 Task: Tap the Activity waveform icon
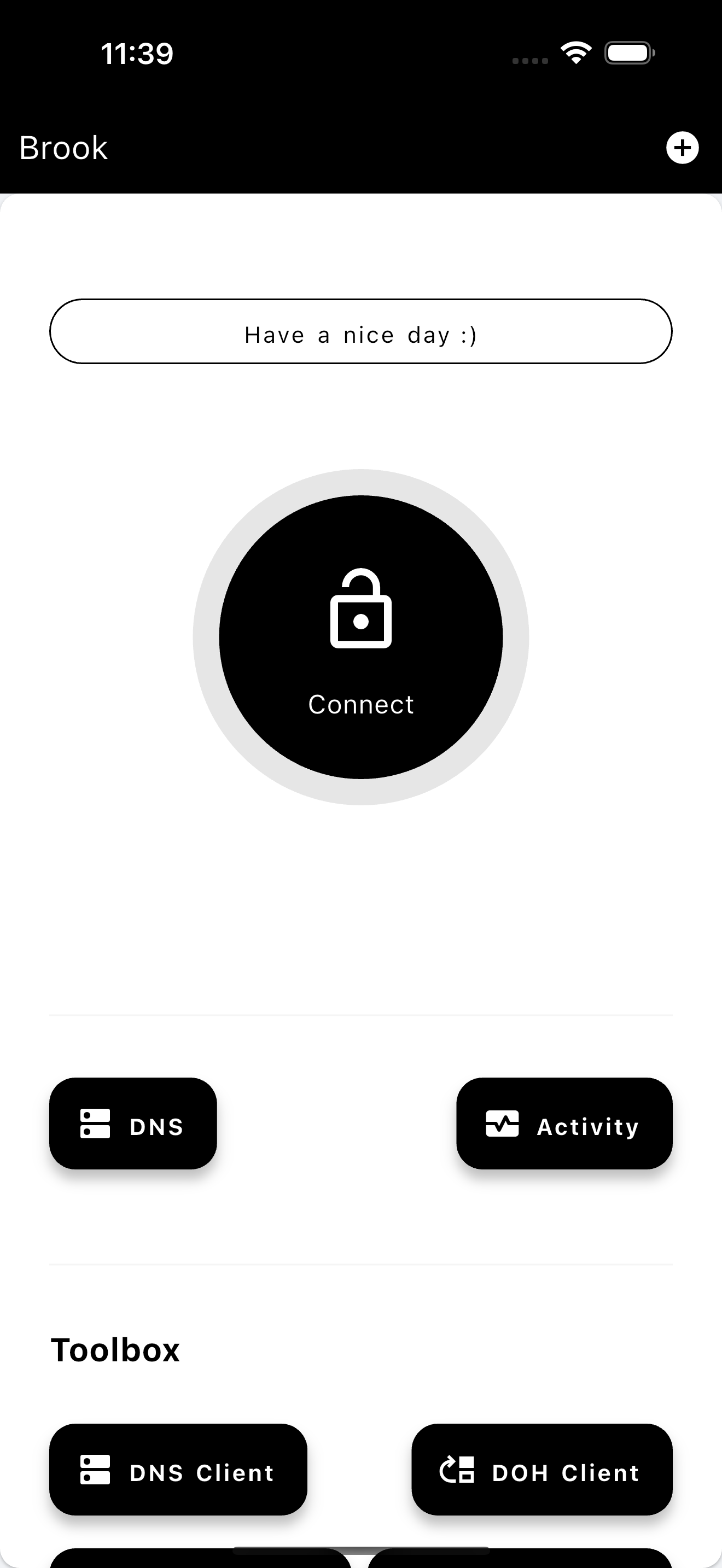coord(502,1124)
